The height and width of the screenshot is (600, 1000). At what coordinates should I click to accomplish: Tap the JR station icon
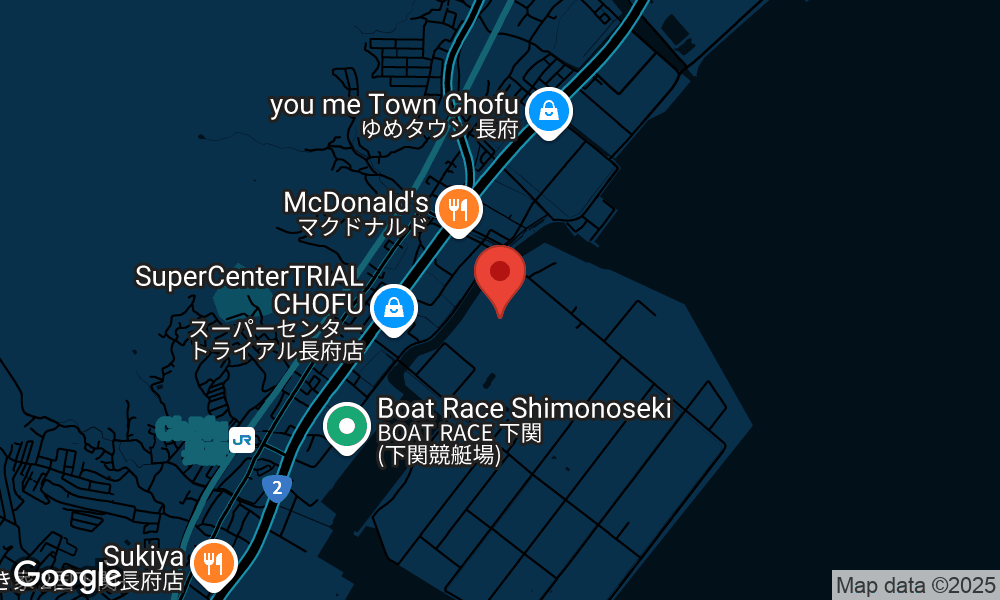tap(242, 439)
